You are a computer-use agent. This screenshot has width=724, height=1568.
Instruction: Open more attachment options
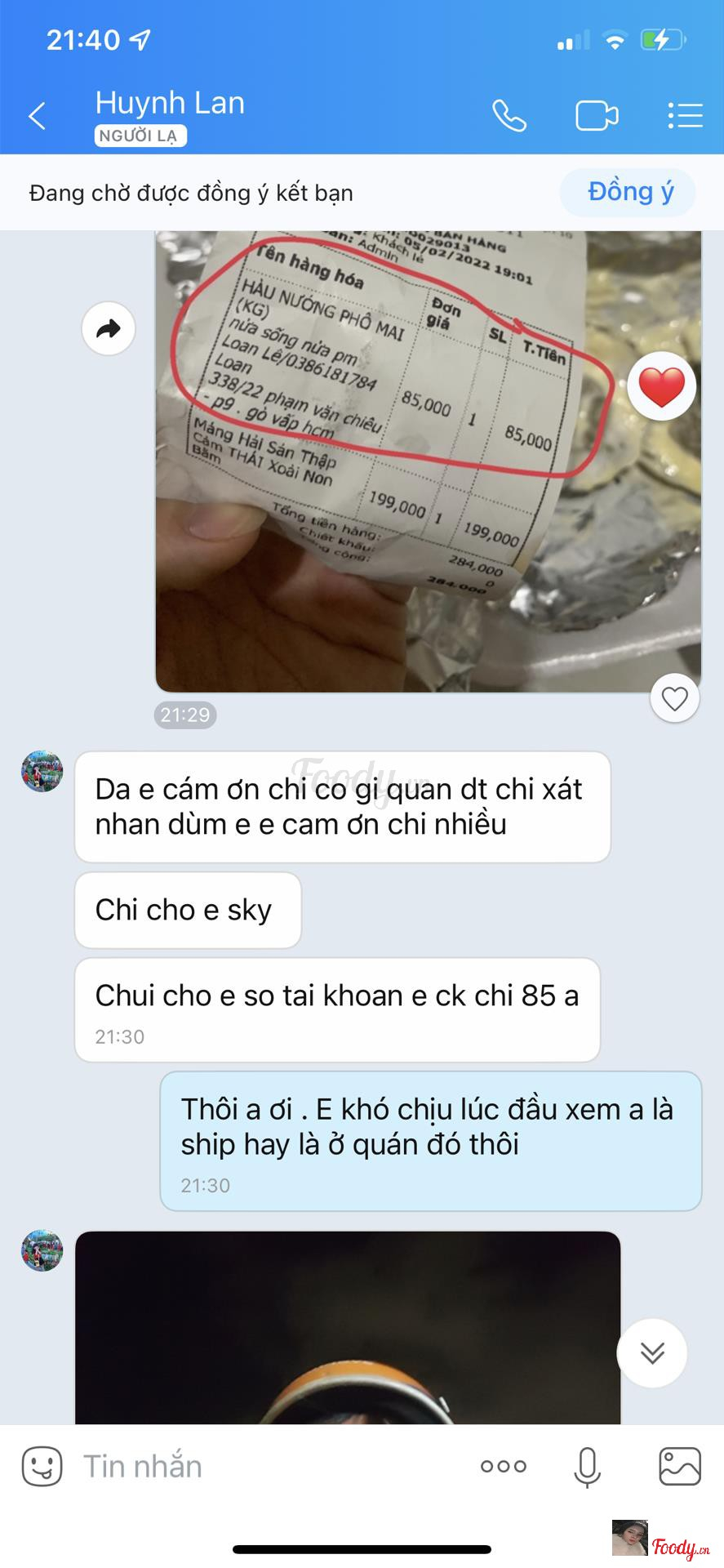pyautogui.click(x=504, y=1467)
